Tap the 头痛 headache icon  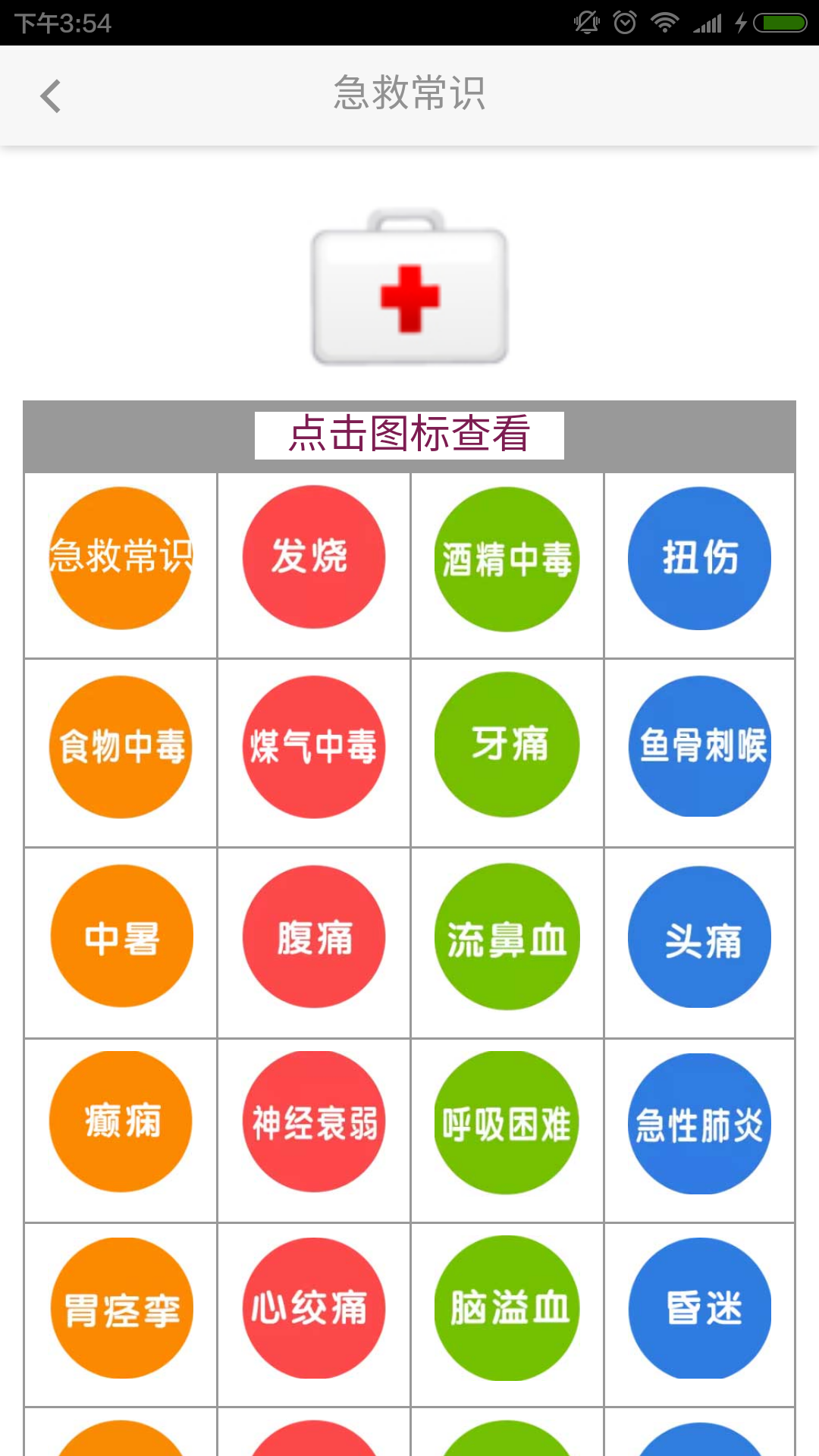(699, 937)
